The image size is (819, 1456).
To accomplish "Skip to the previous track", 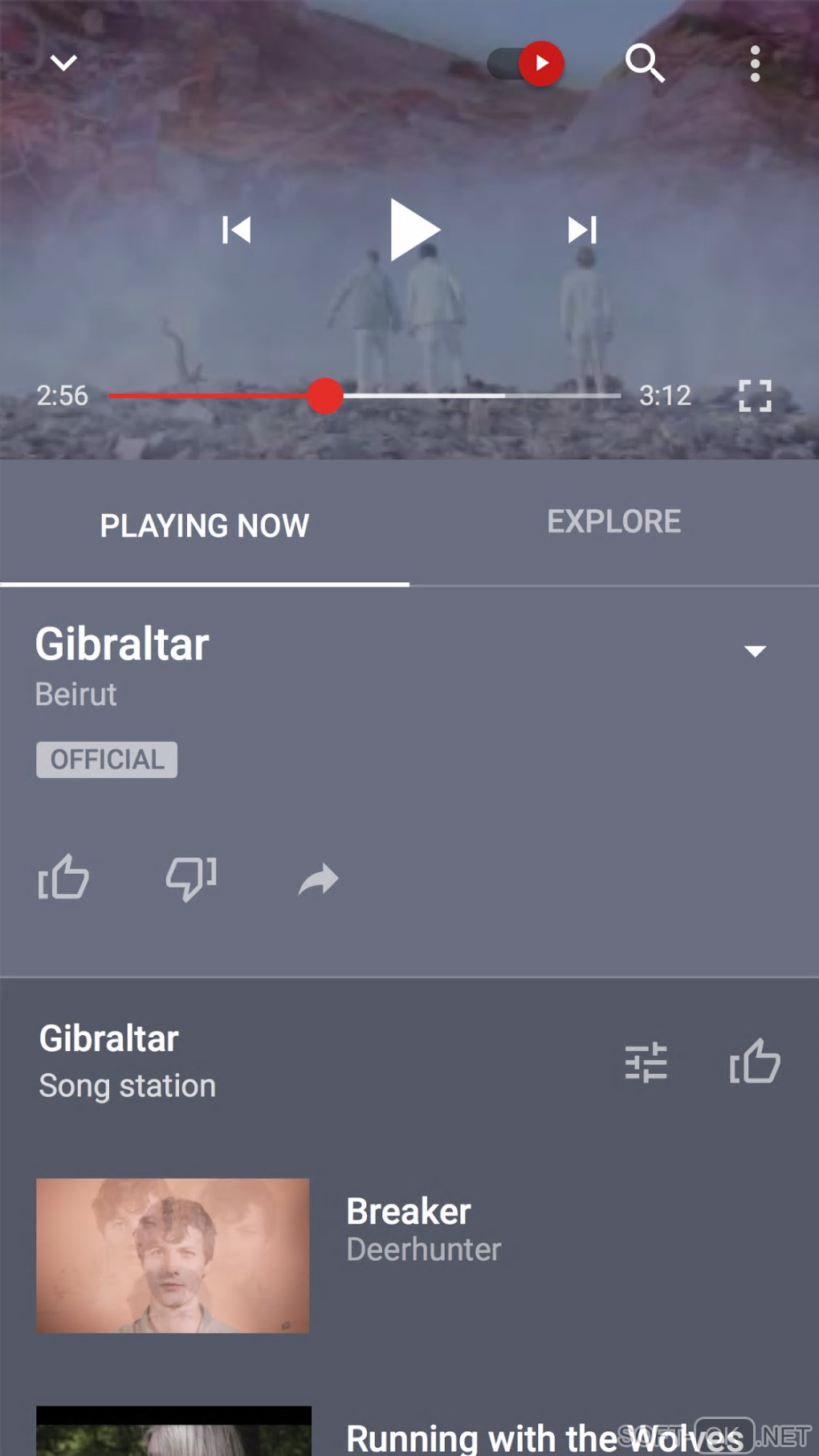I will click(236, 230).
